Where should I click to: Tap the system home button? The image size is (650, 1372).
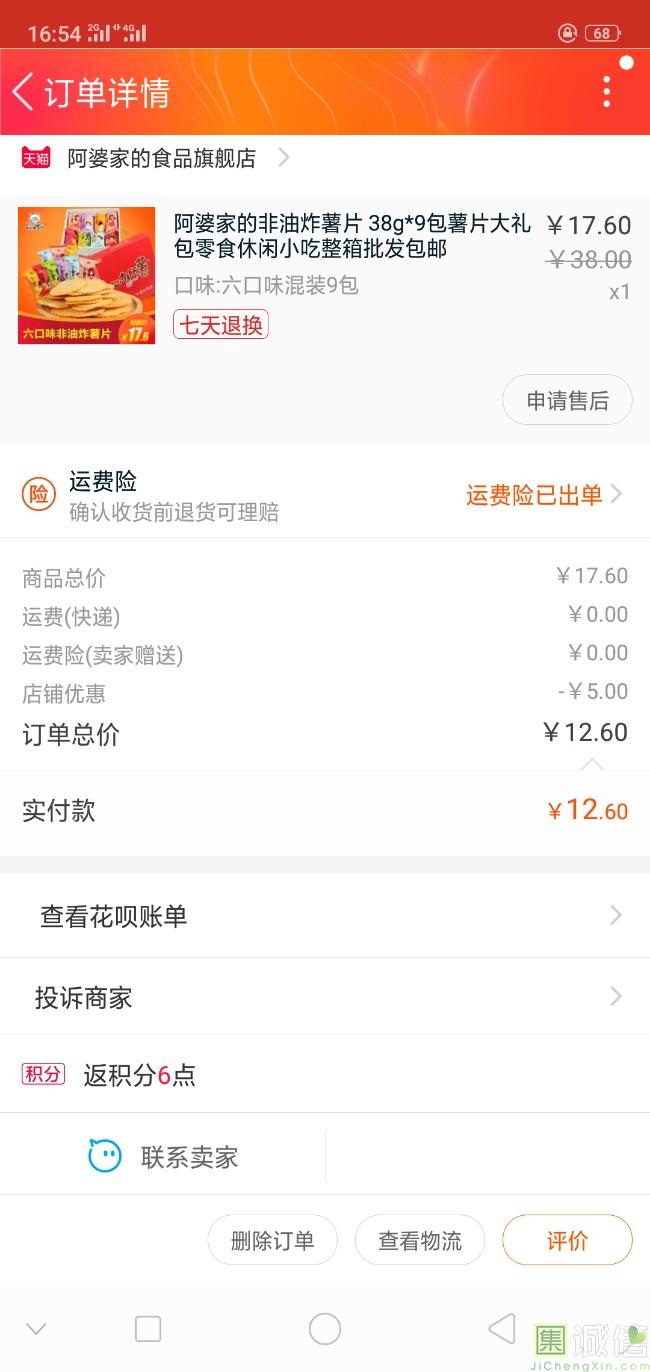pos(325,1329)
